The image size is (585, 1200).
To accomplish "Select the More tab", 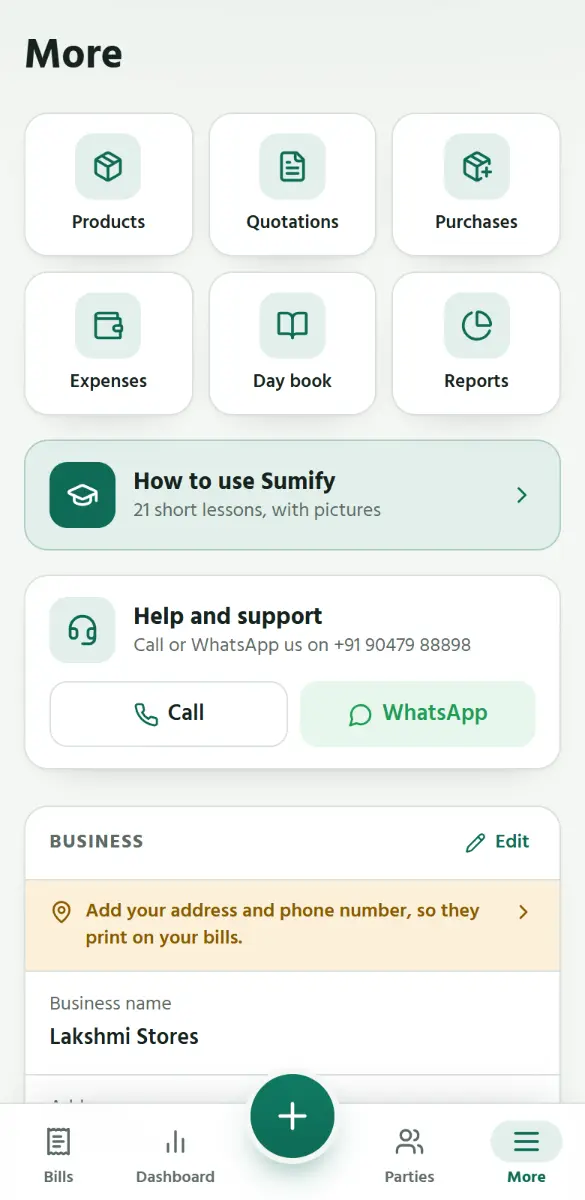I will coord(526,1153).
